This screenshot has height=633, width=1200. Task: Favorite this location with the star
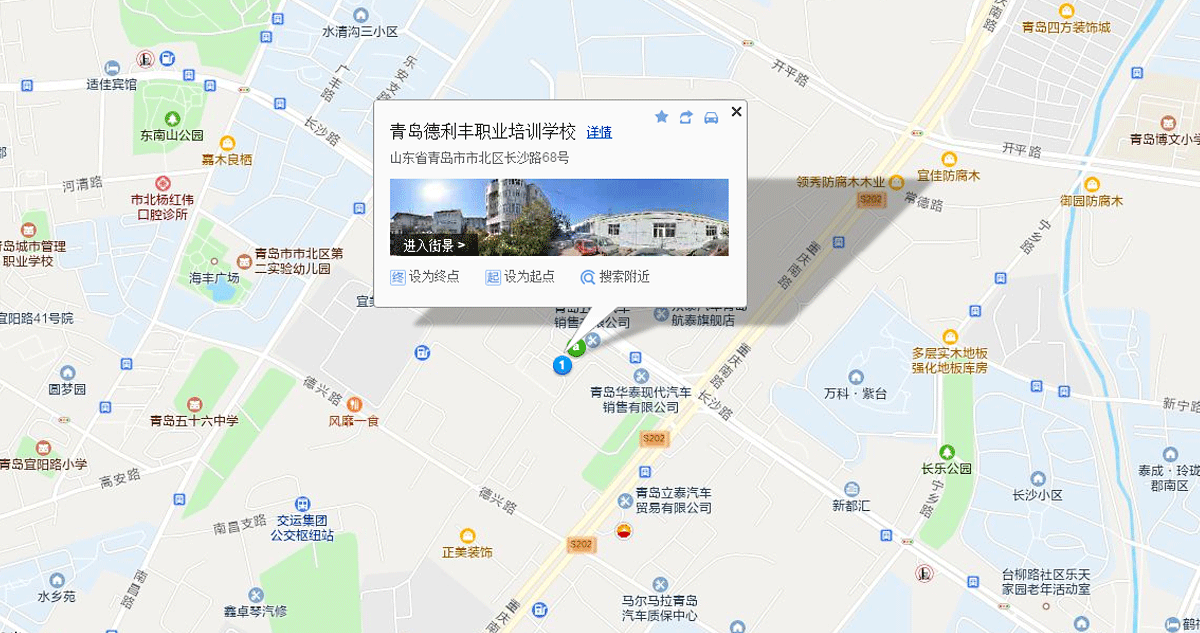click(x=661, y=117)
